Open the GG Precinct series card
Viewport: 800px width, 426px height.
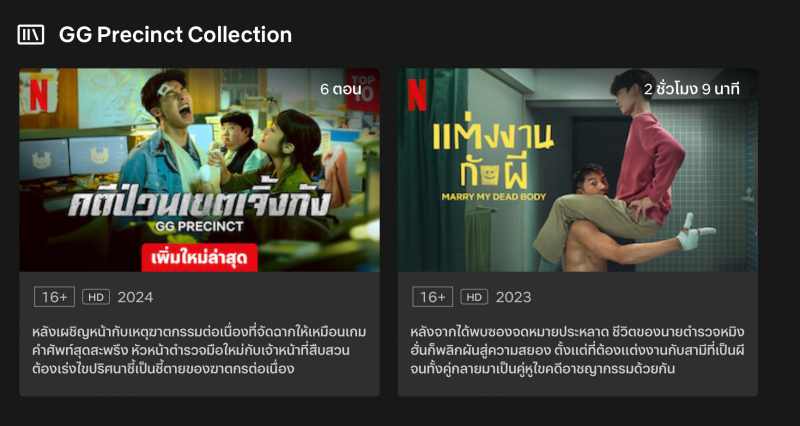199,170
